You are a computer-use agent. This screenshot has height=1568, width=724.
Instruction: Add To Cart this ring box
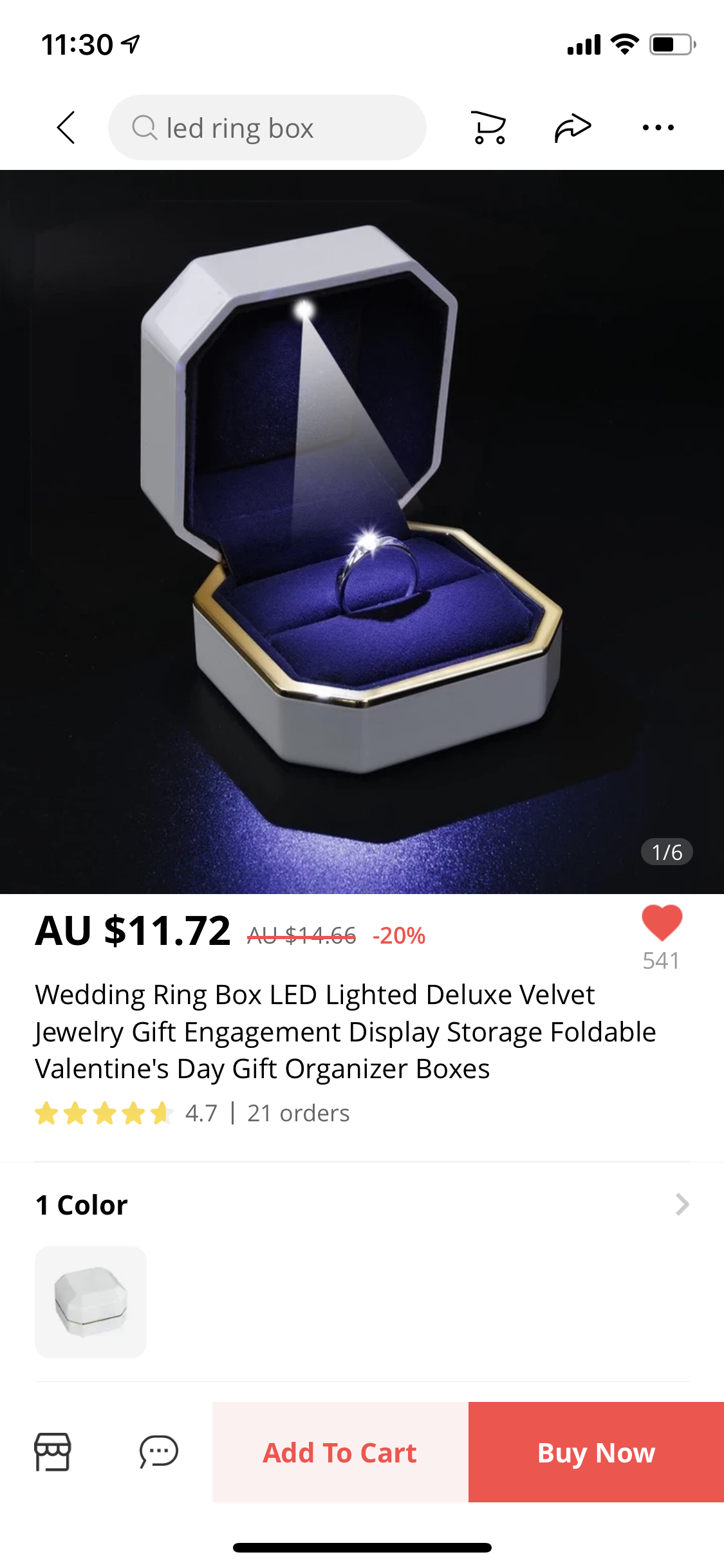[x=340, y=1452]
